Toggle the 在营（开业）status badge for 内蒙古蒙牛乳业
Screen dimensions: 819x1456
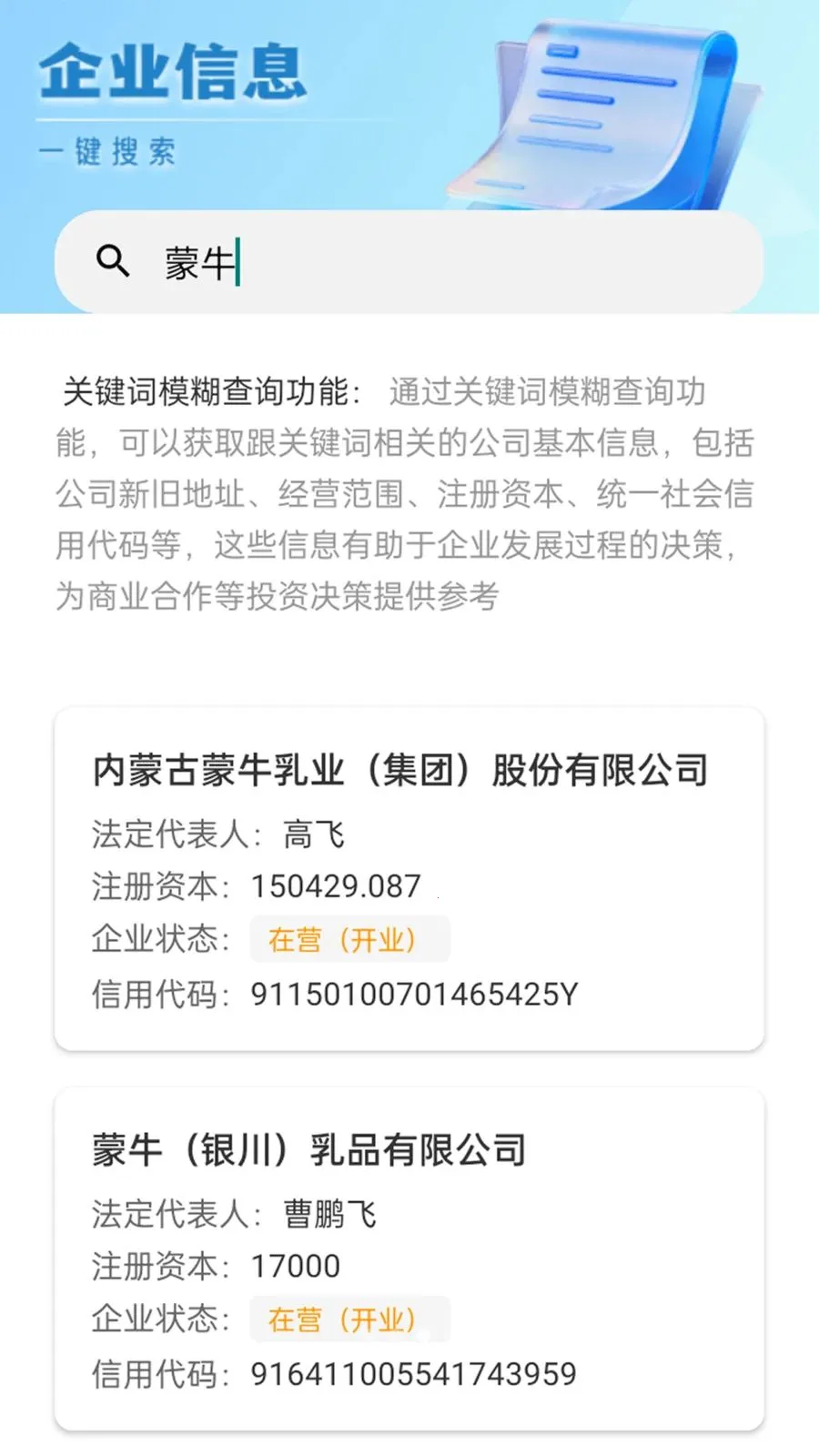point(349,938)
